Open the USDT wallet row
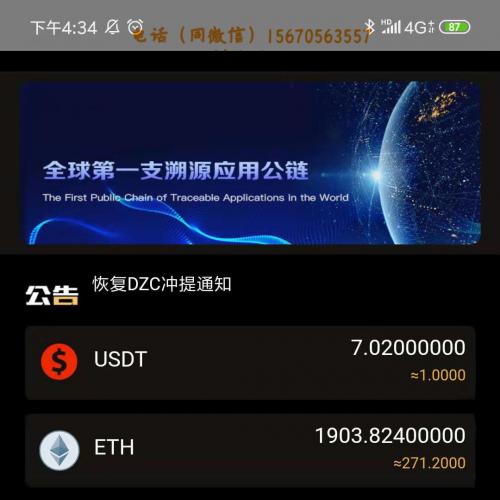The width and height of the screenshot is (500, 500). 250,363
